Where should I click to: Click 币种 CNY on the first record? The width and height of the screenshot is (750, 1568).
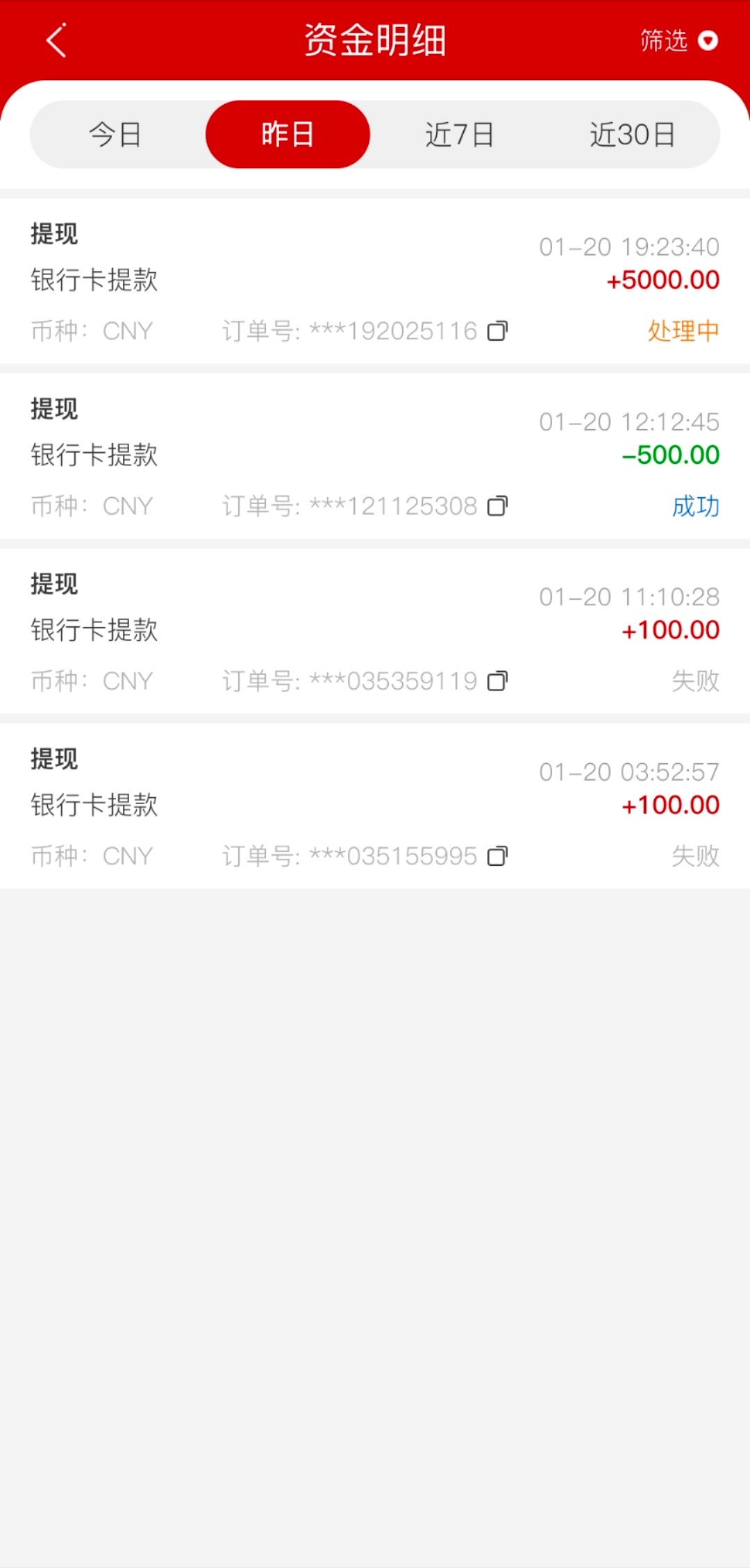[x=92, y=332]
